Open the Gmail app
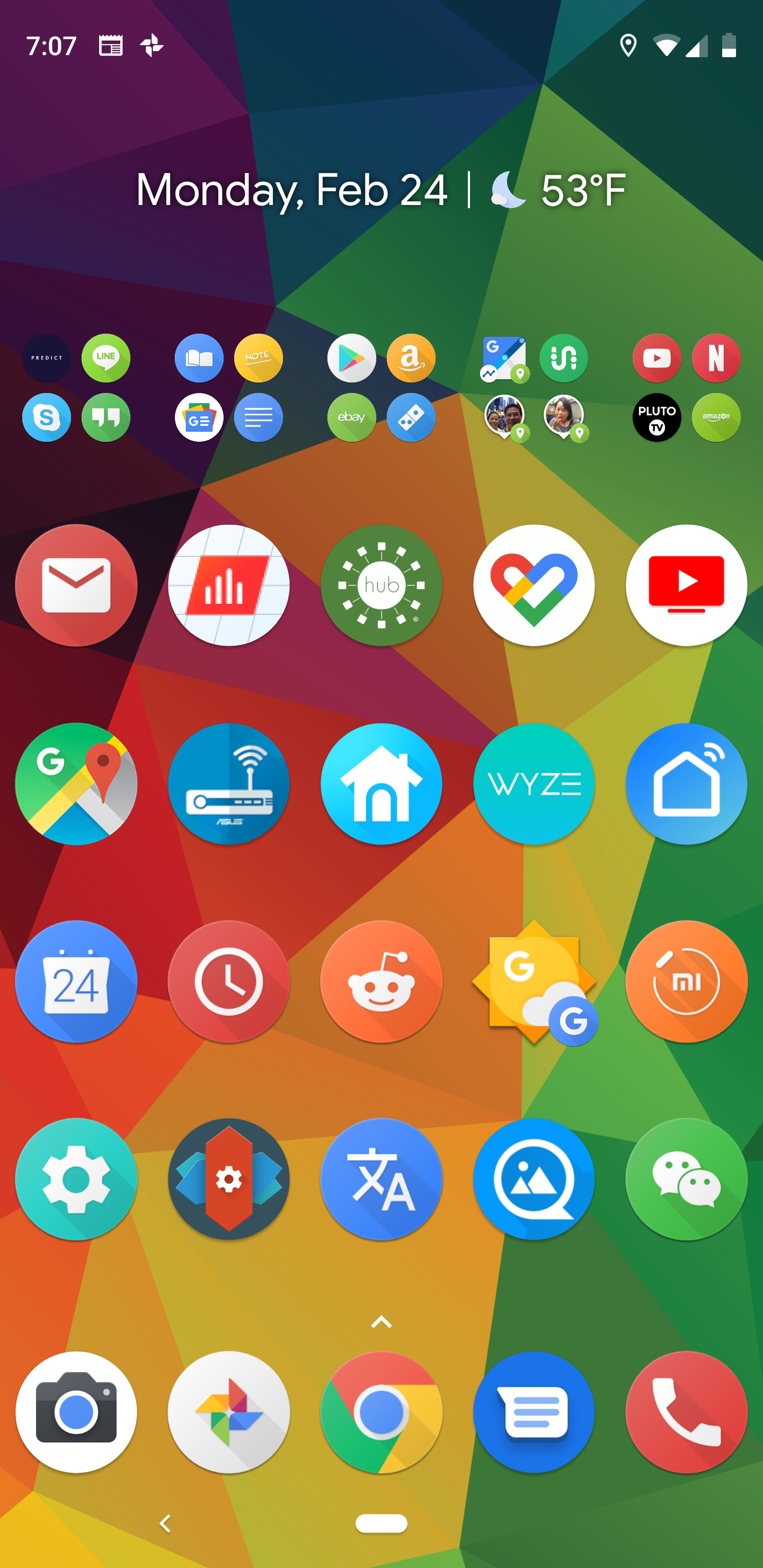 pyautogui.click(x=76, y=585)
